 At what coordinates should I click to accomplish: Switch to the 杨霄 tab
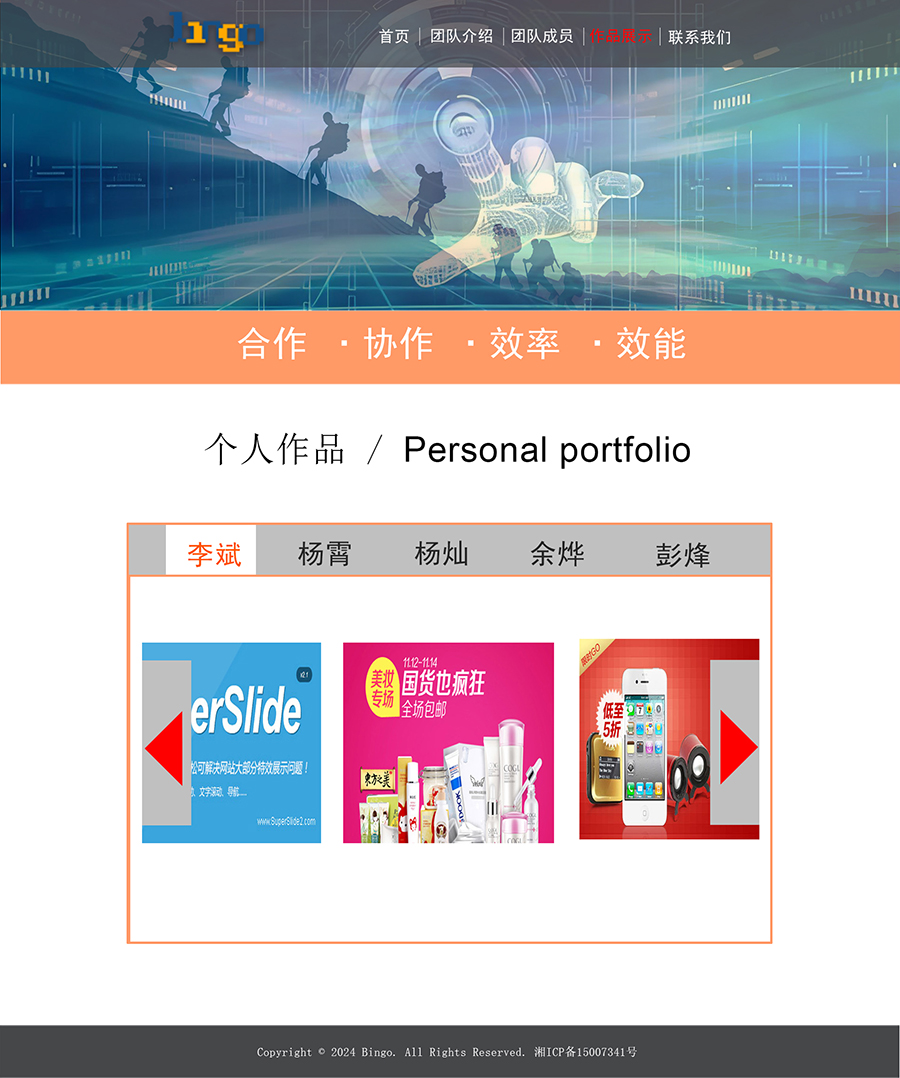[325, 553]
